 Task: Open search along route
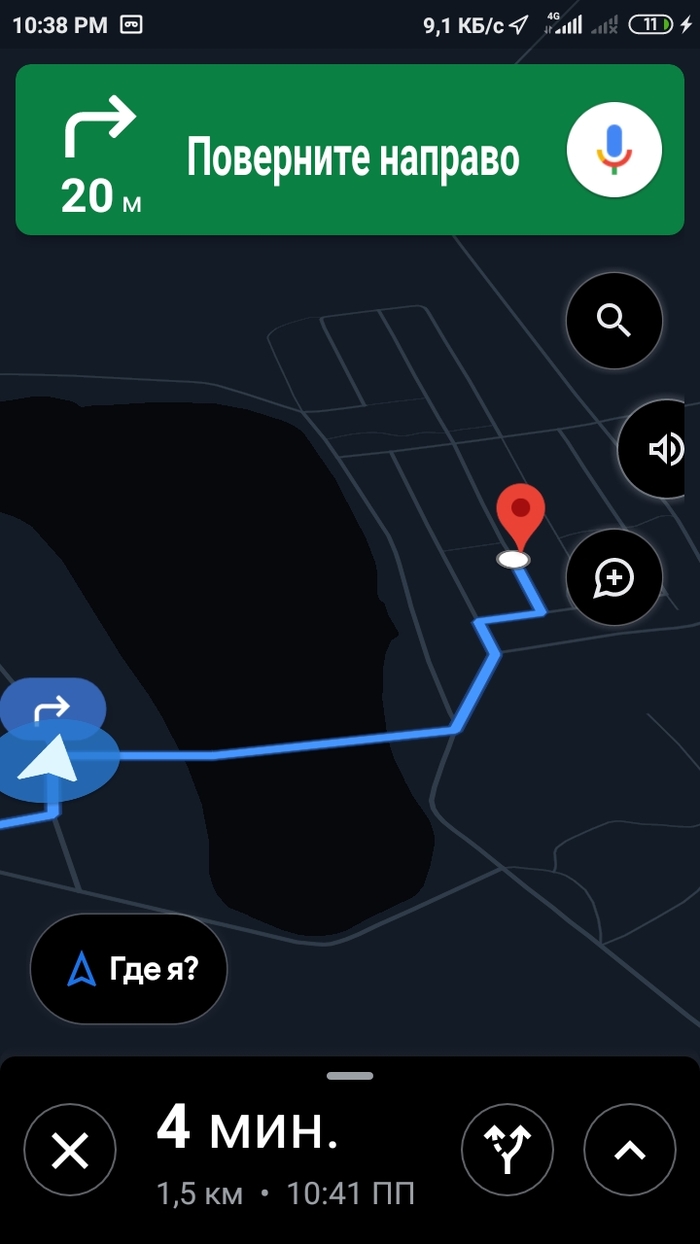point(614,321)
